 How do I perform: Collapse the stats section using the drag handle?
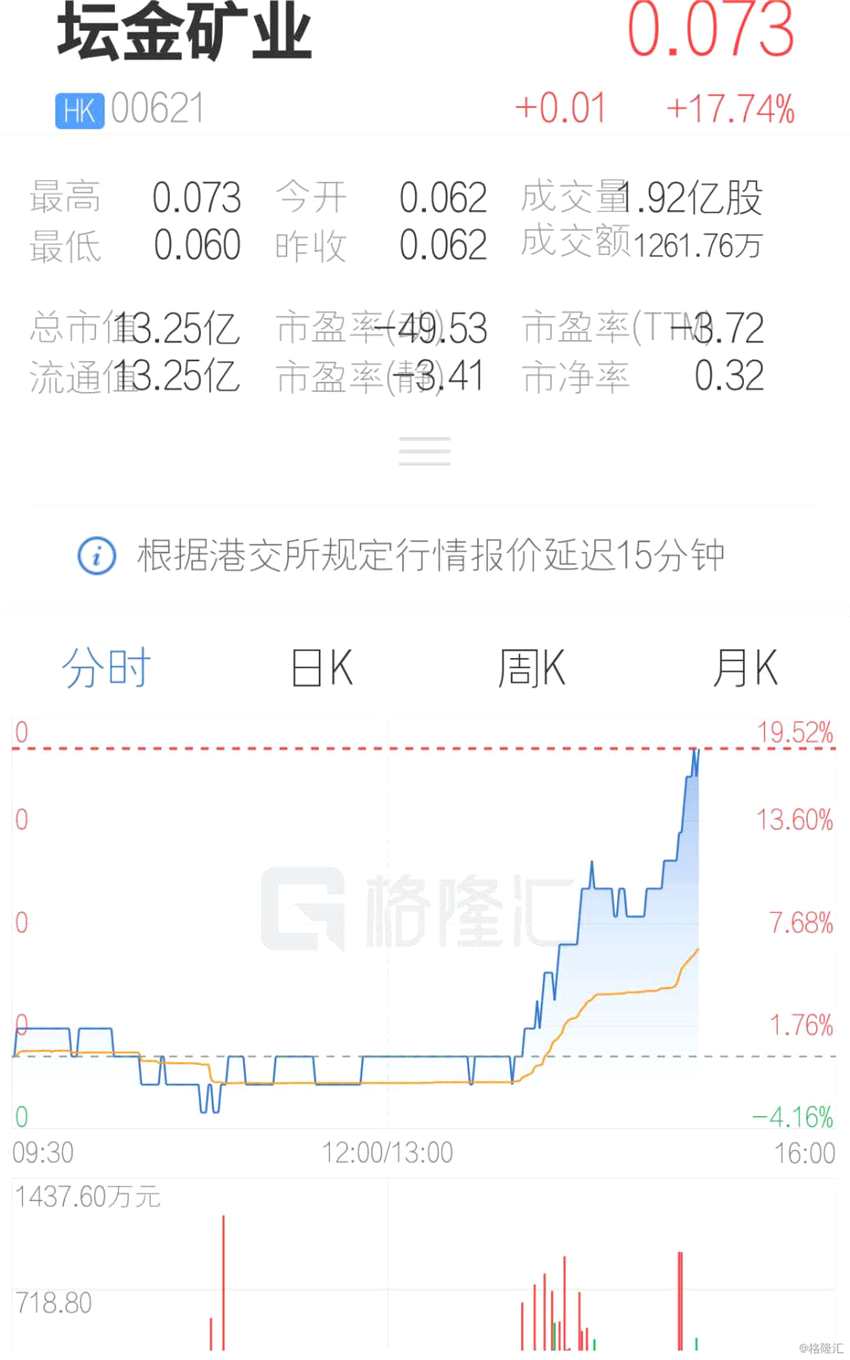(x=424, y=451)
